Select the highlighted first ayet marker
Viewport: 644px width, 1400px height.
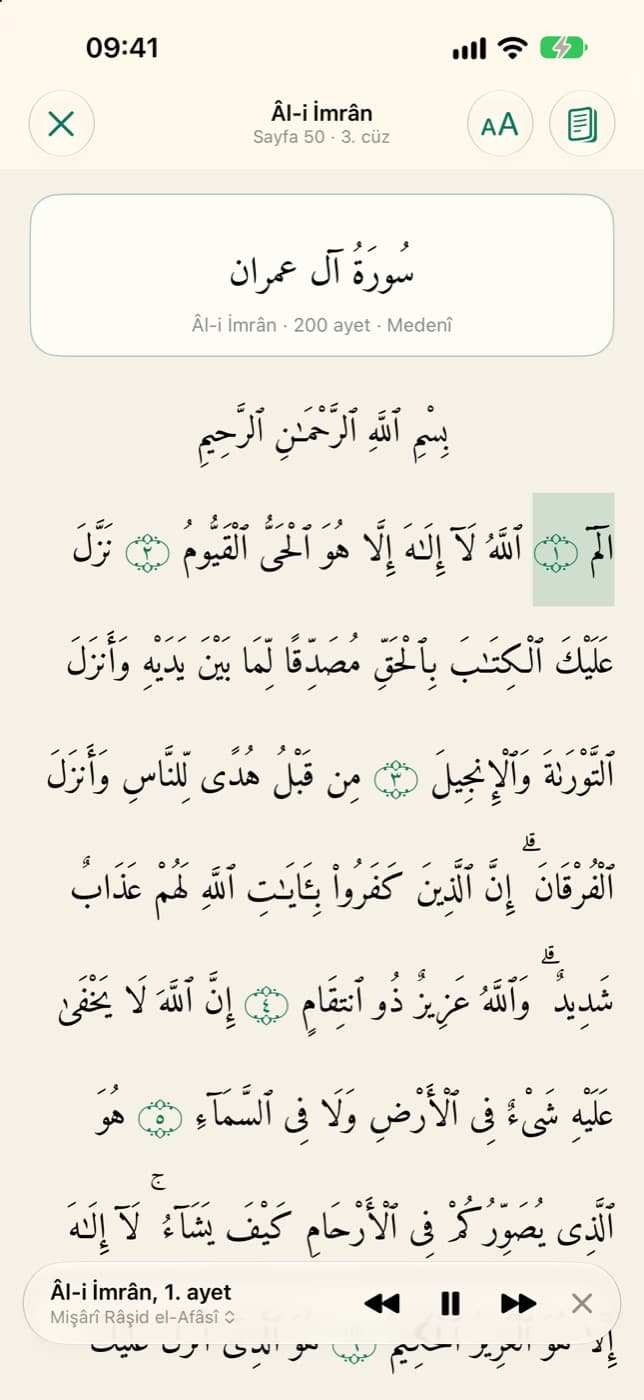click(x=572, y=550)
